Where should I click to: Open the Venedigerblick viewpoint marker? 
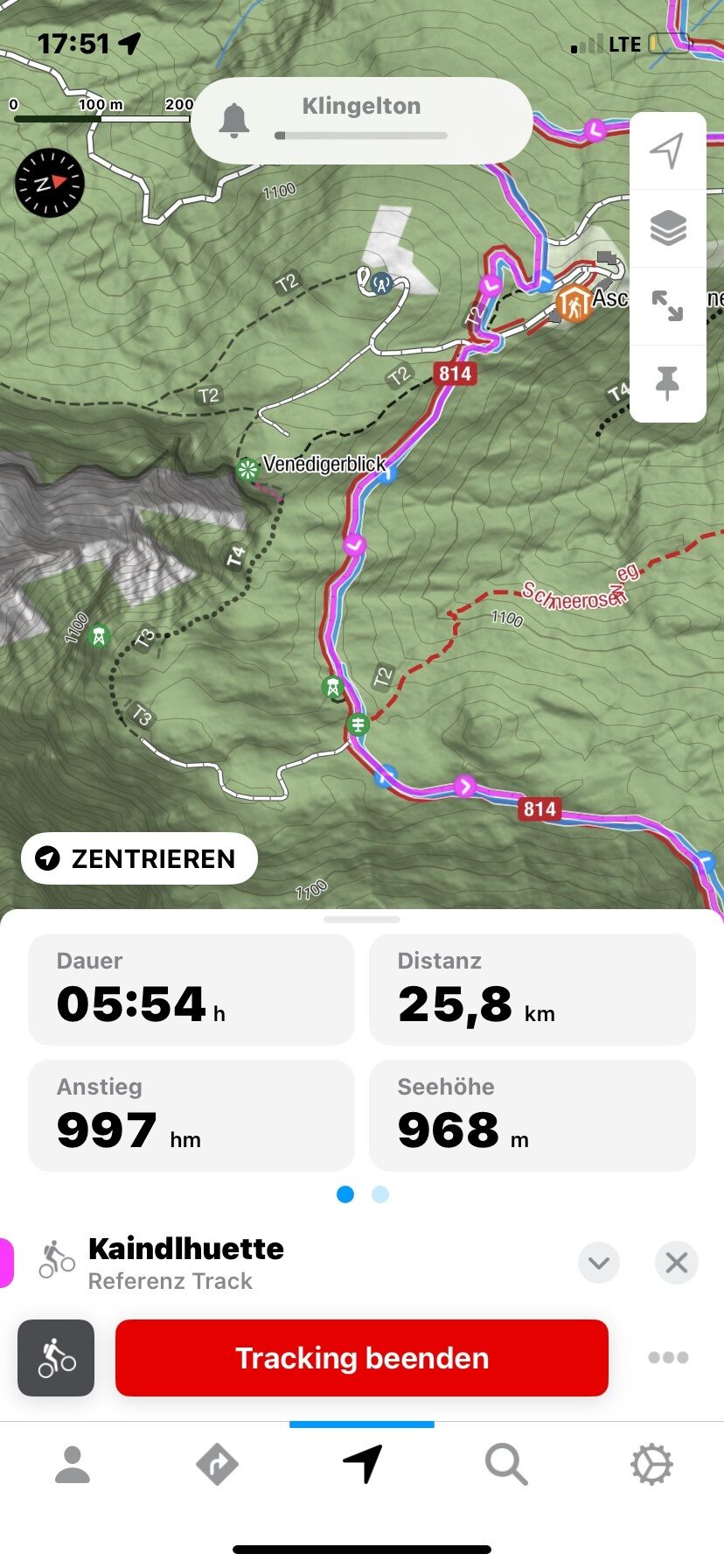(x=248, y=469)
